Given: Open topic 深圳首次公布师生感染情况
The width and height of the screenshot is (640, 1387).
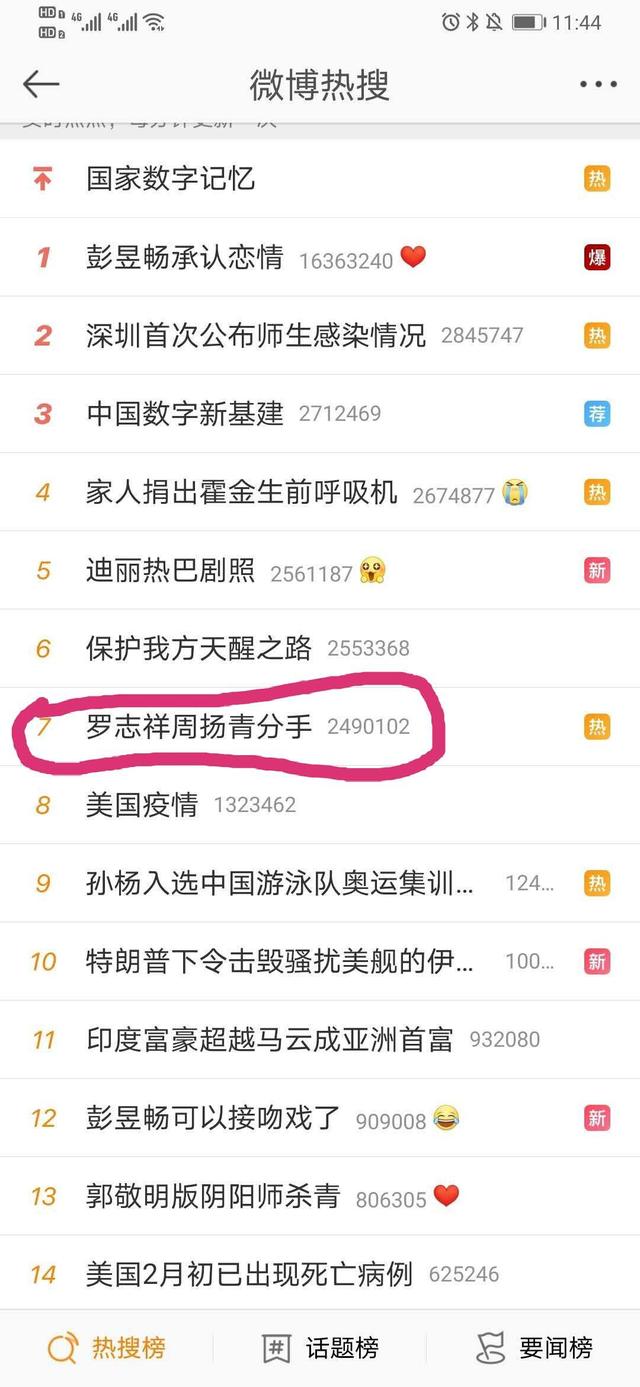Looking at the screenshot, I should (x=256, y=335).
